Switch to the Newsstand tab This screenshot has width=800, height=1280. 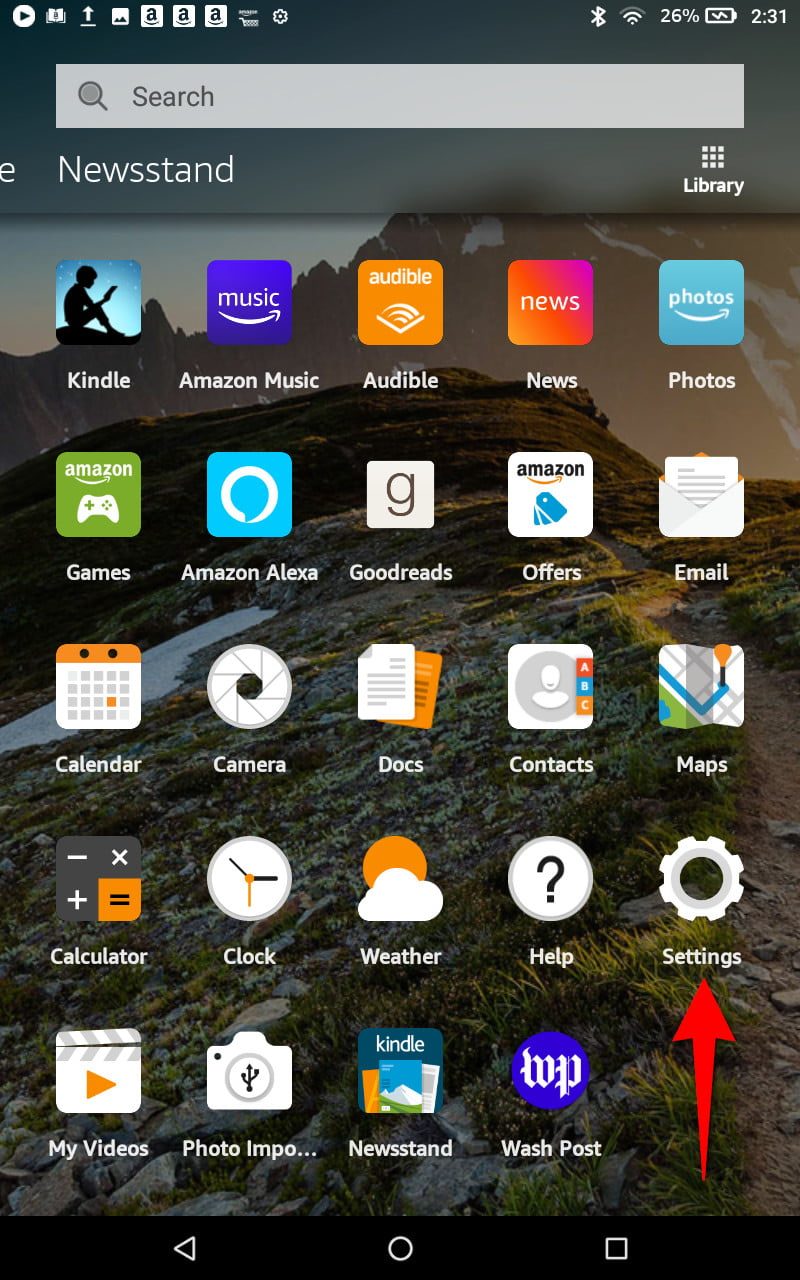pos(146,169)
